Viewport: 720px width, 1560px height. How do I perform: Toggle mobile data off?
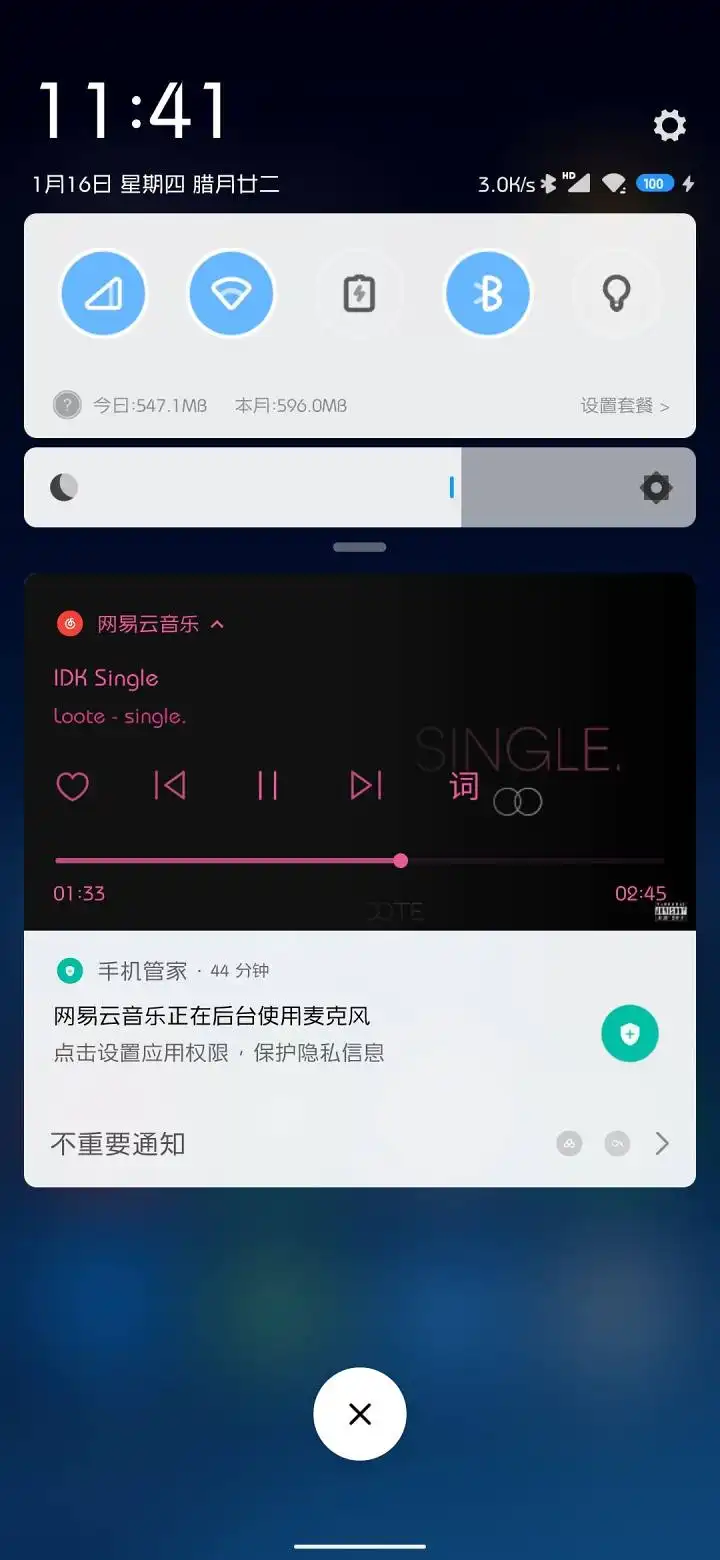(x=104, y=294)
